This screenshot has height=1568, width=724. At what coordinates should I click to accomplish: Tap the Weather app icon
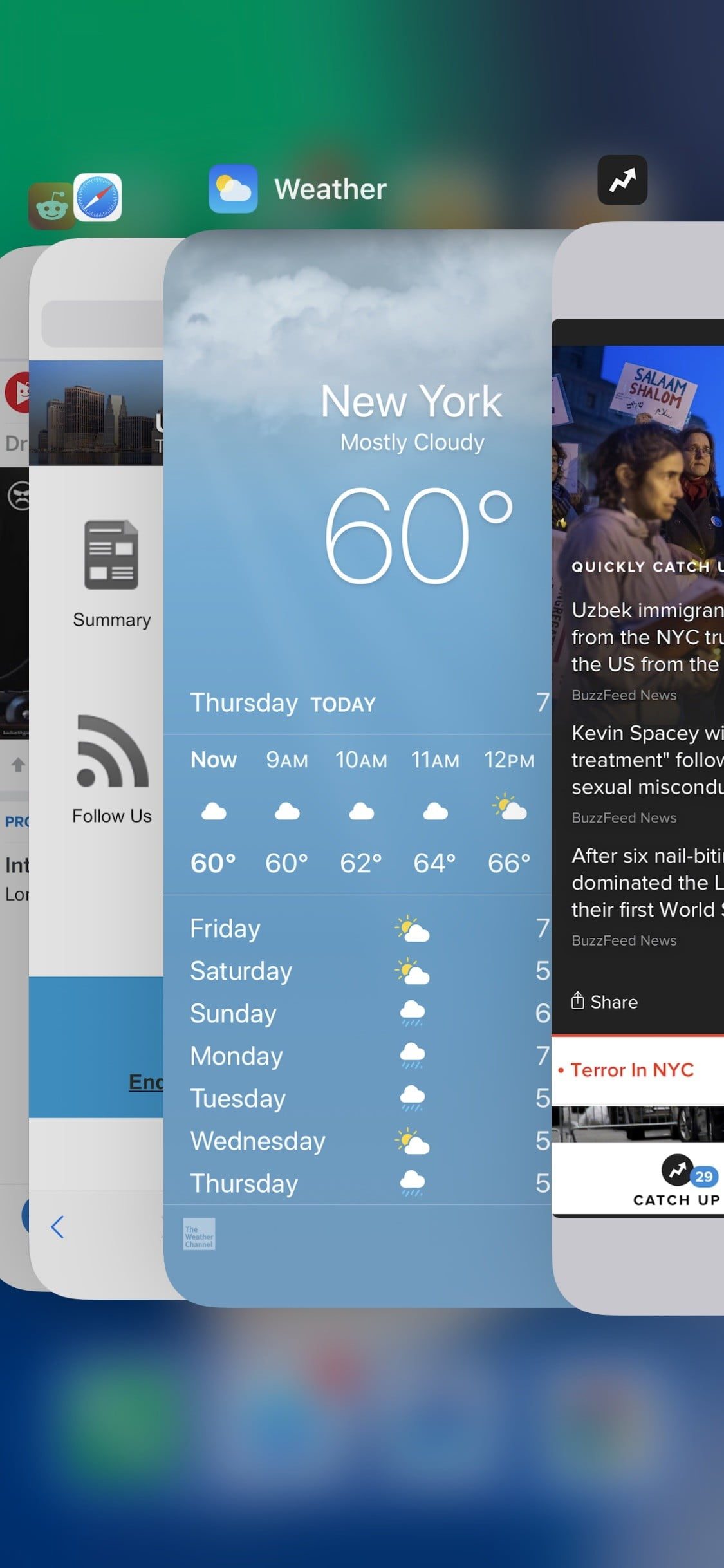click(x=233, y=189)
